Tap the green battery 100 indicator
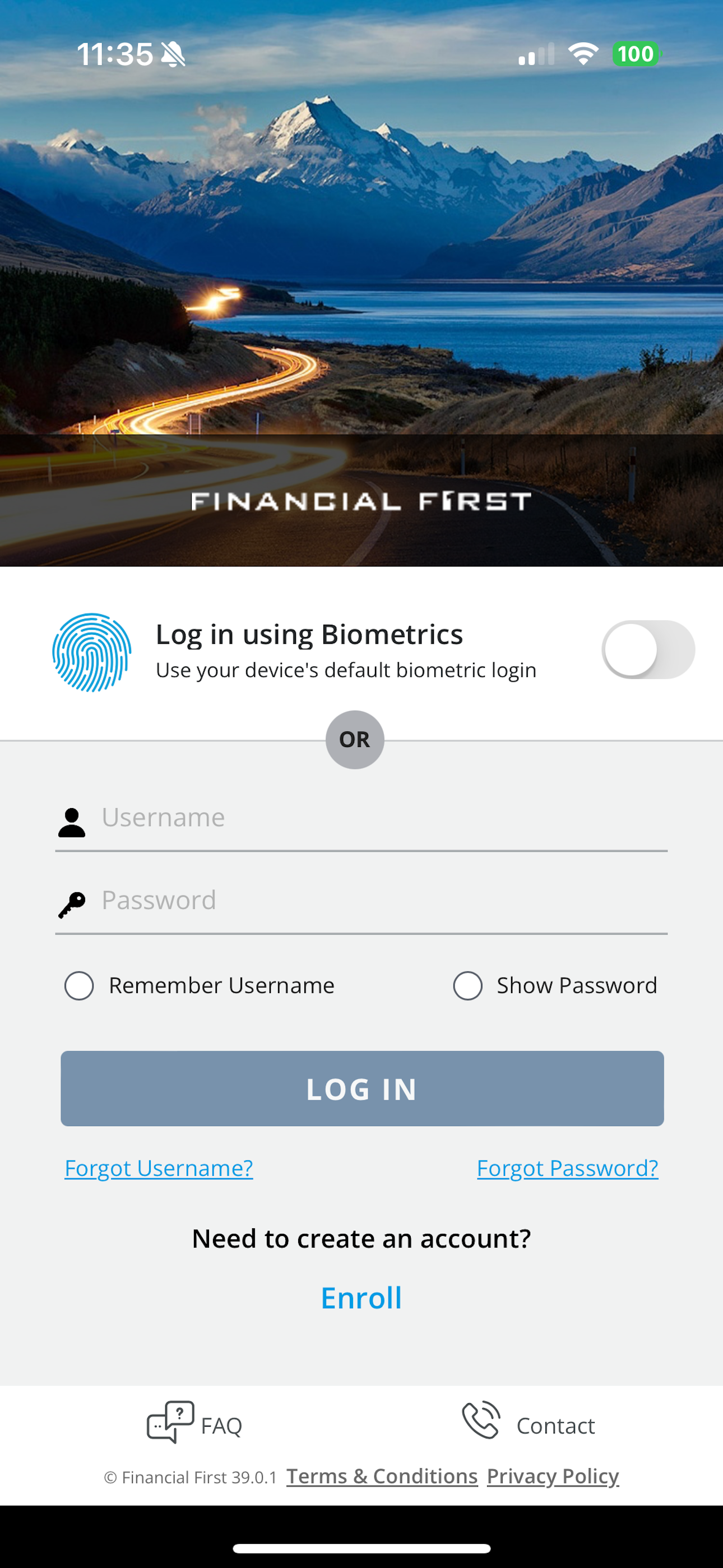723x1568 pixels. pos(633,55)
